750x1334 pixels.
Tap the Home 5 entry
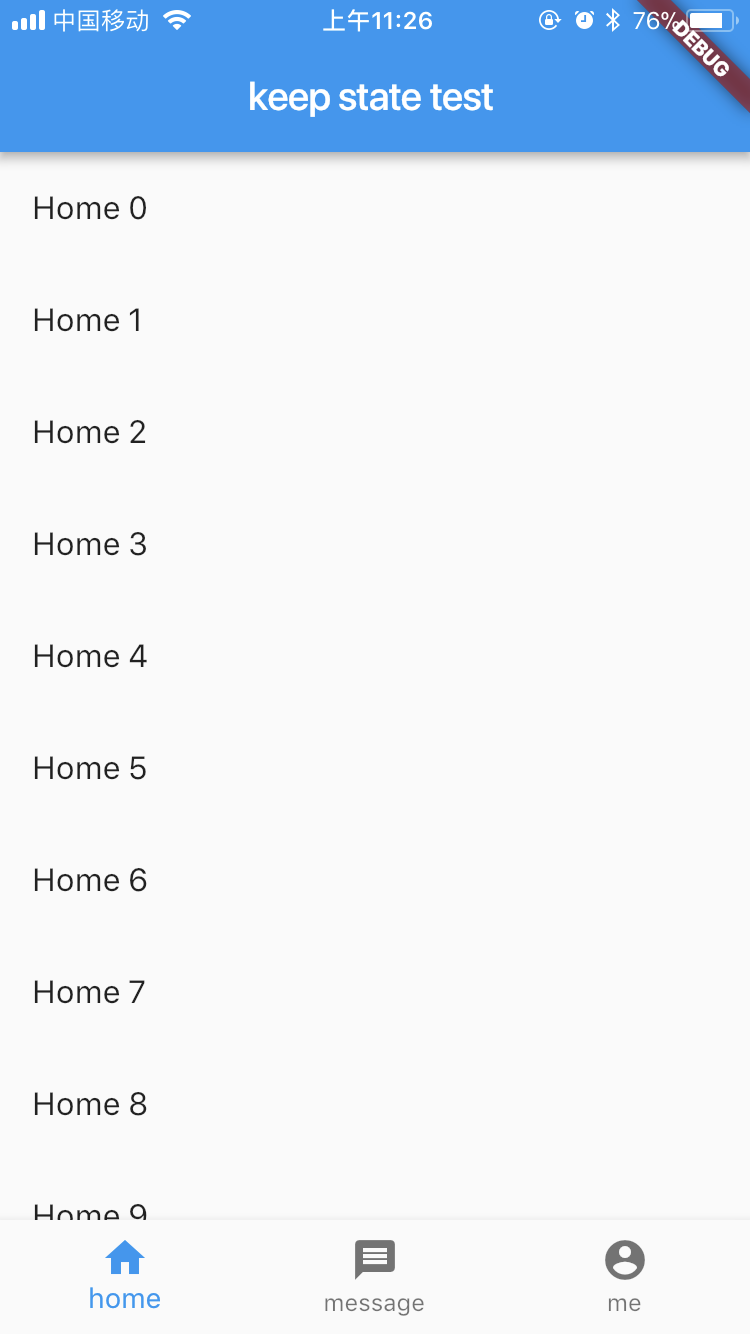pyautogui.click(x=89, y=769)
